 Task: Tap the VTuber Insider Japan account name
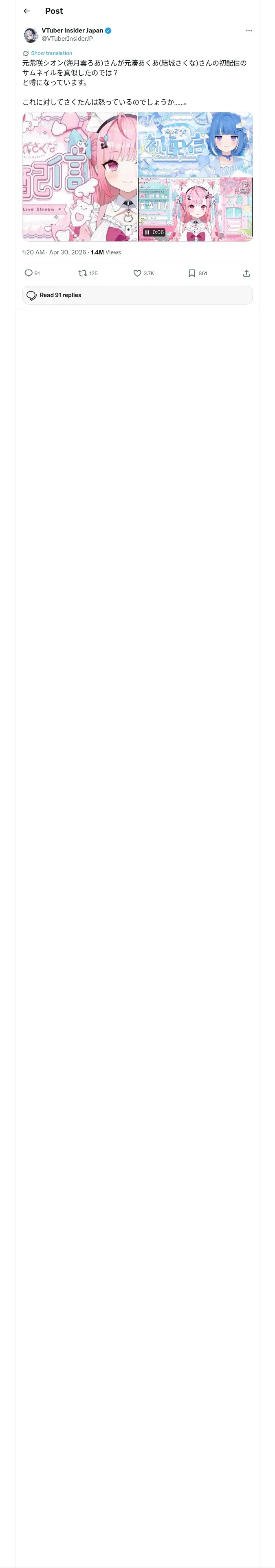pyautogui.click(x=73, y=31)
